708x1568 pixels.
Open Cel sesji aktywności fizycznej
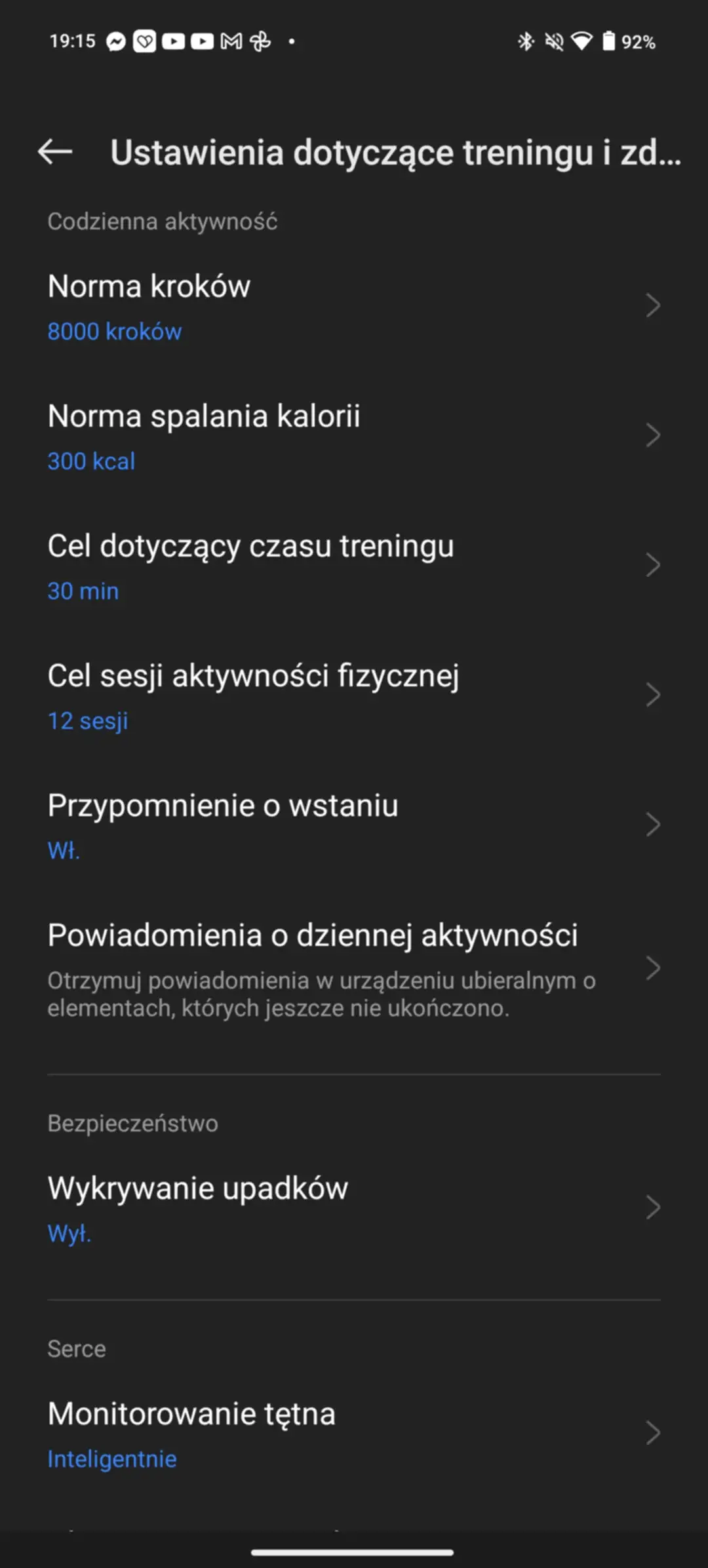[354, 696]
